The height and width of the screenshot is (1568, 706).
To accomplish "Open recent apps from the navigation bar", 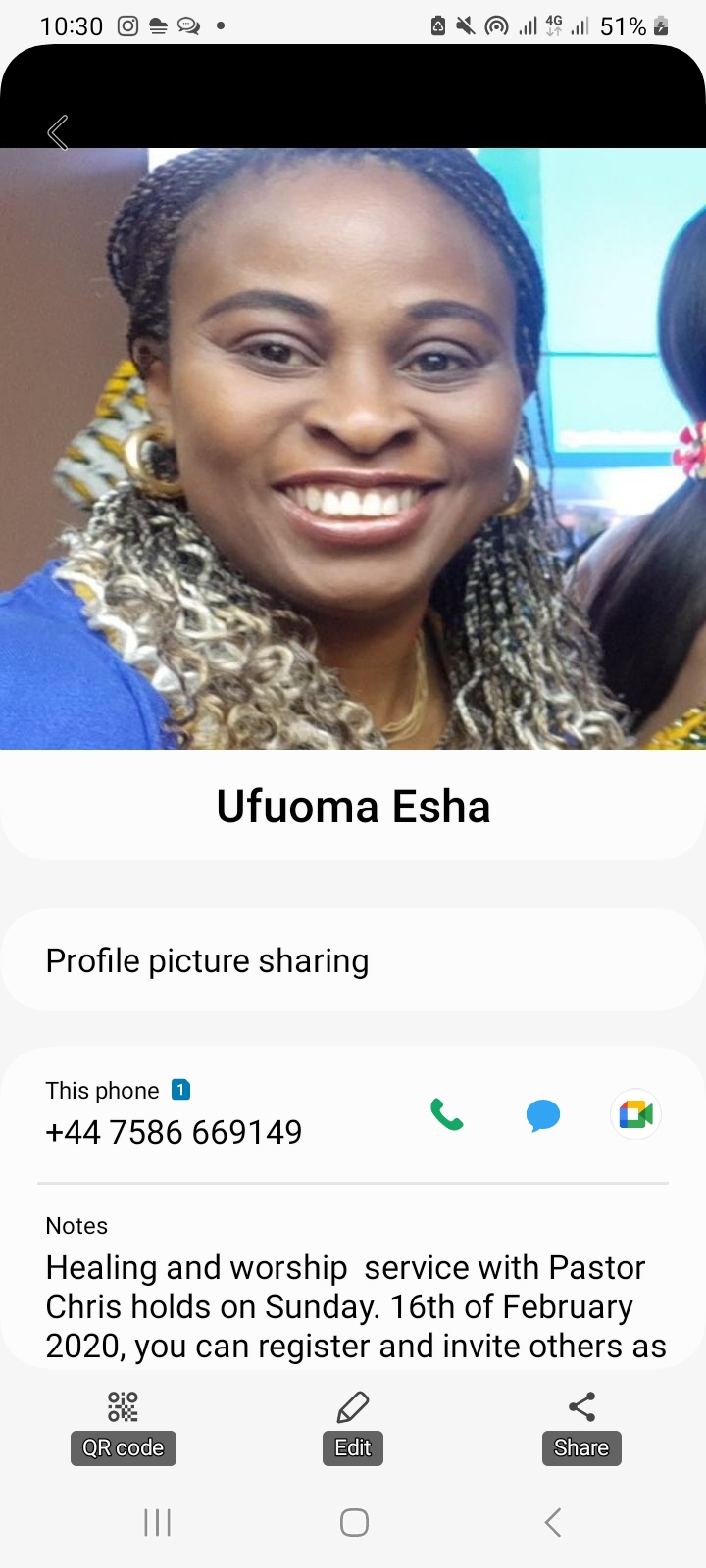I will [157, 1522].
